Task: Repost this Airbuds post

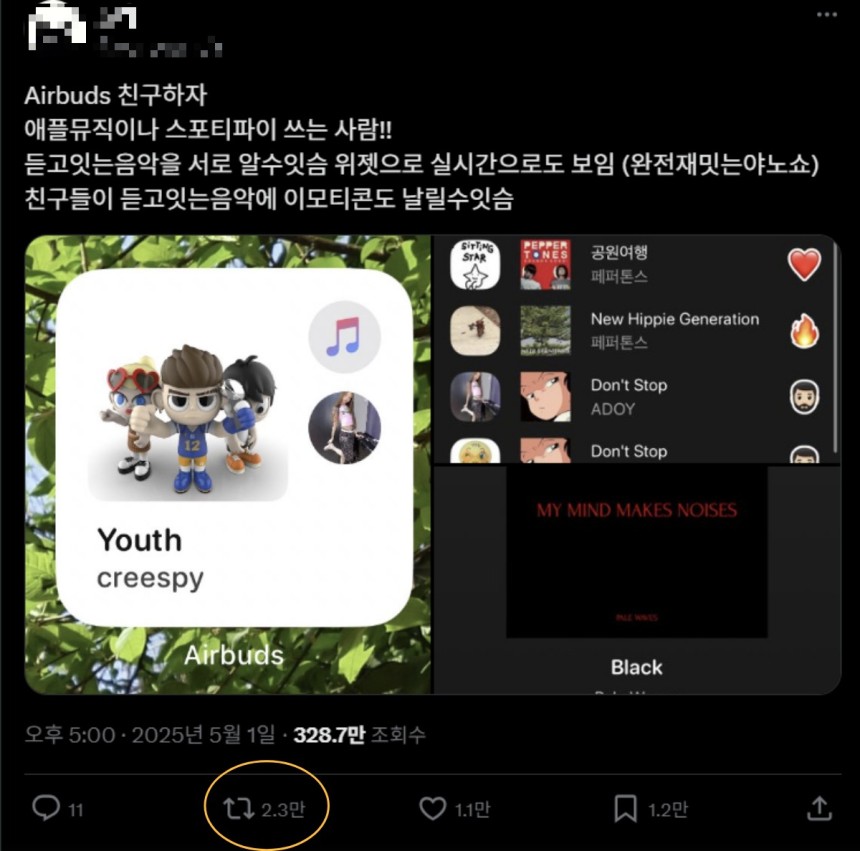Action: (239, 808)
